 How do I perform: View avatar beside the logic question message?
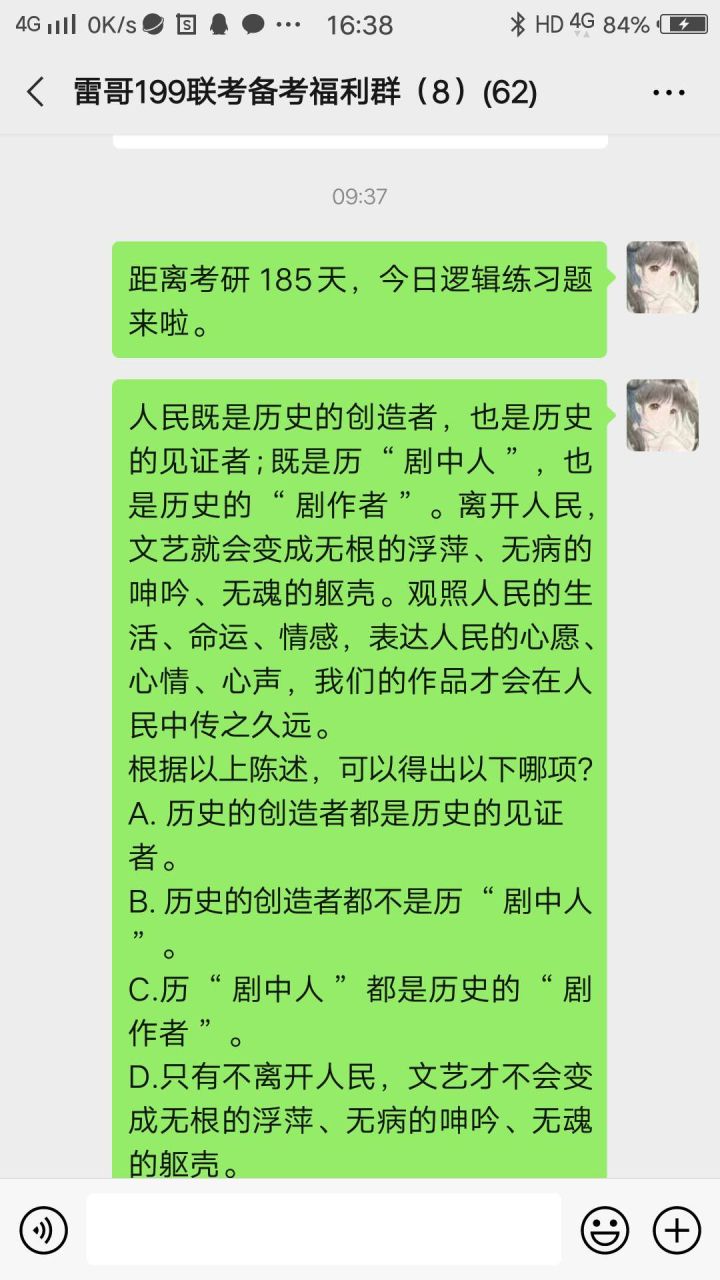(x=662, y=415)
